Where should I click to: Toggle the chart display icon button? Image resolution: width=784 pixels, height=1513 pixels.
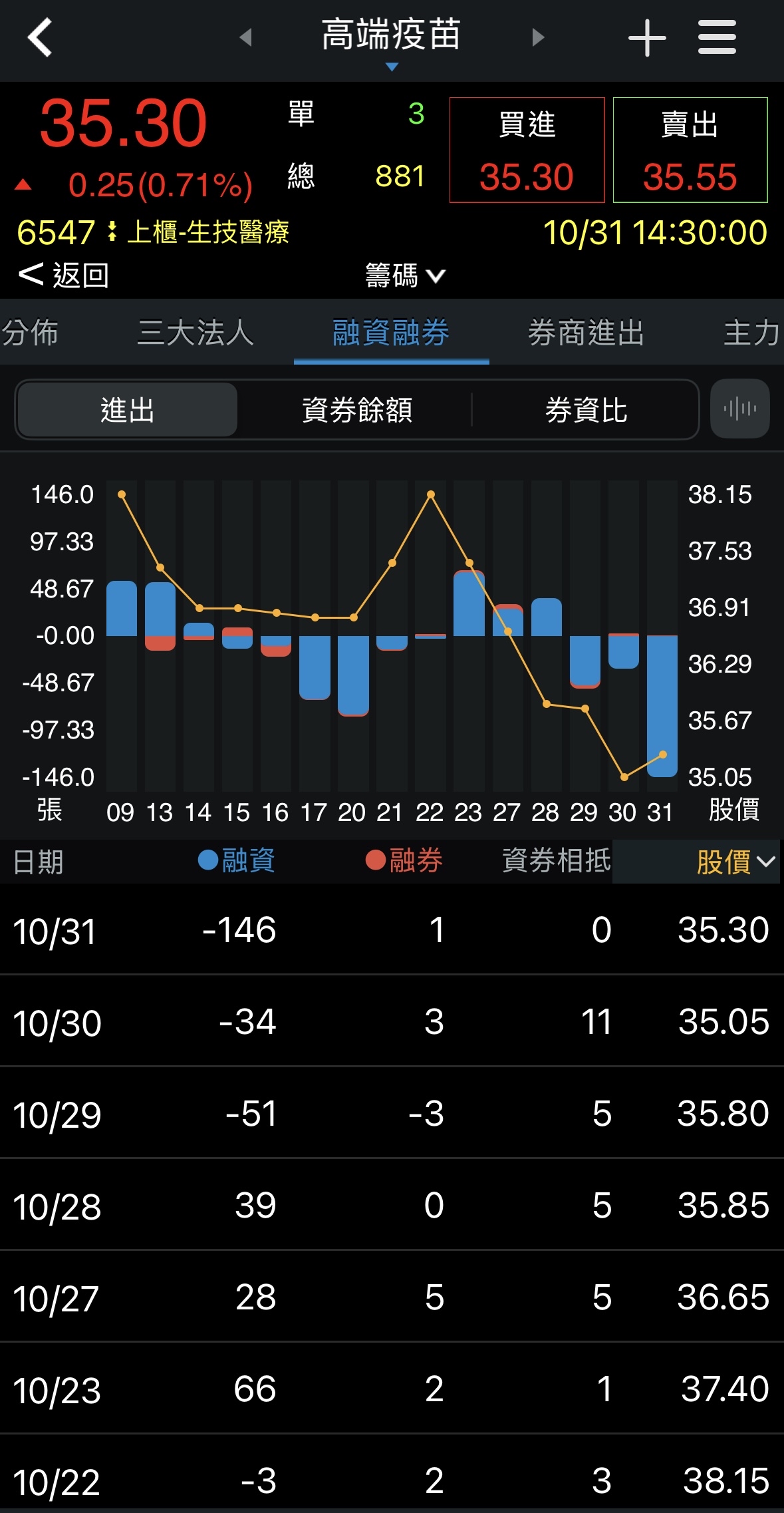739,409
